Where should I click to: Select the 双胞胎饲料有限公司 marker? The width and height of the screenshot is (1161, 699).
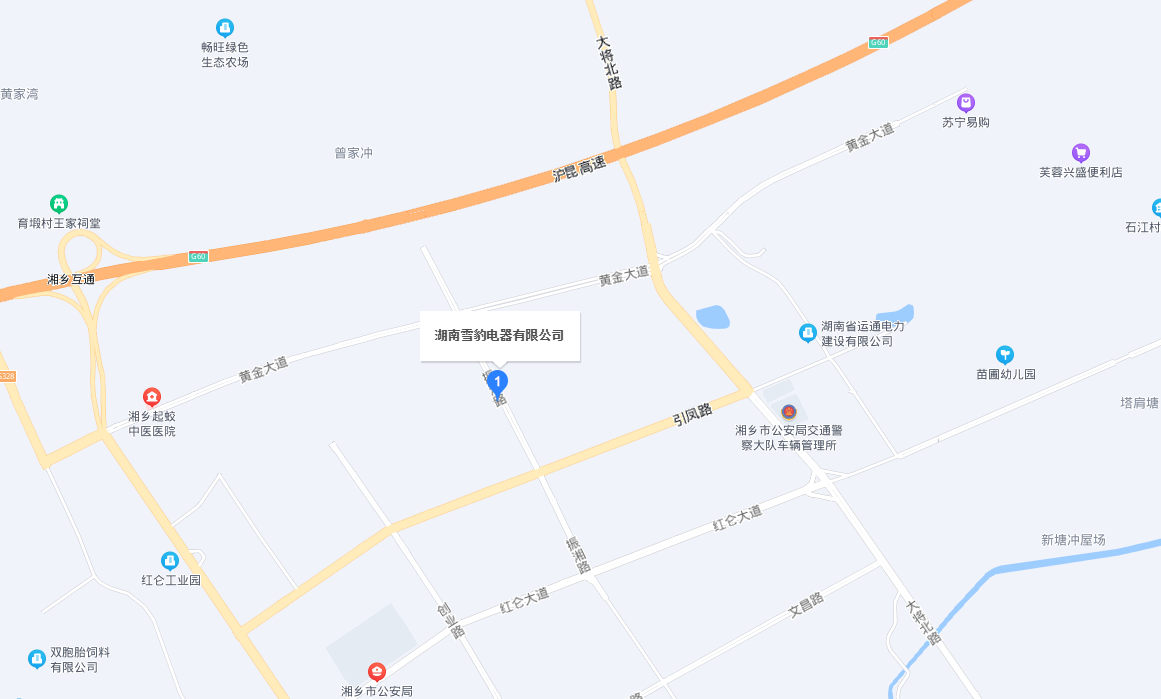pyautogui.click(x=37, y=659)
